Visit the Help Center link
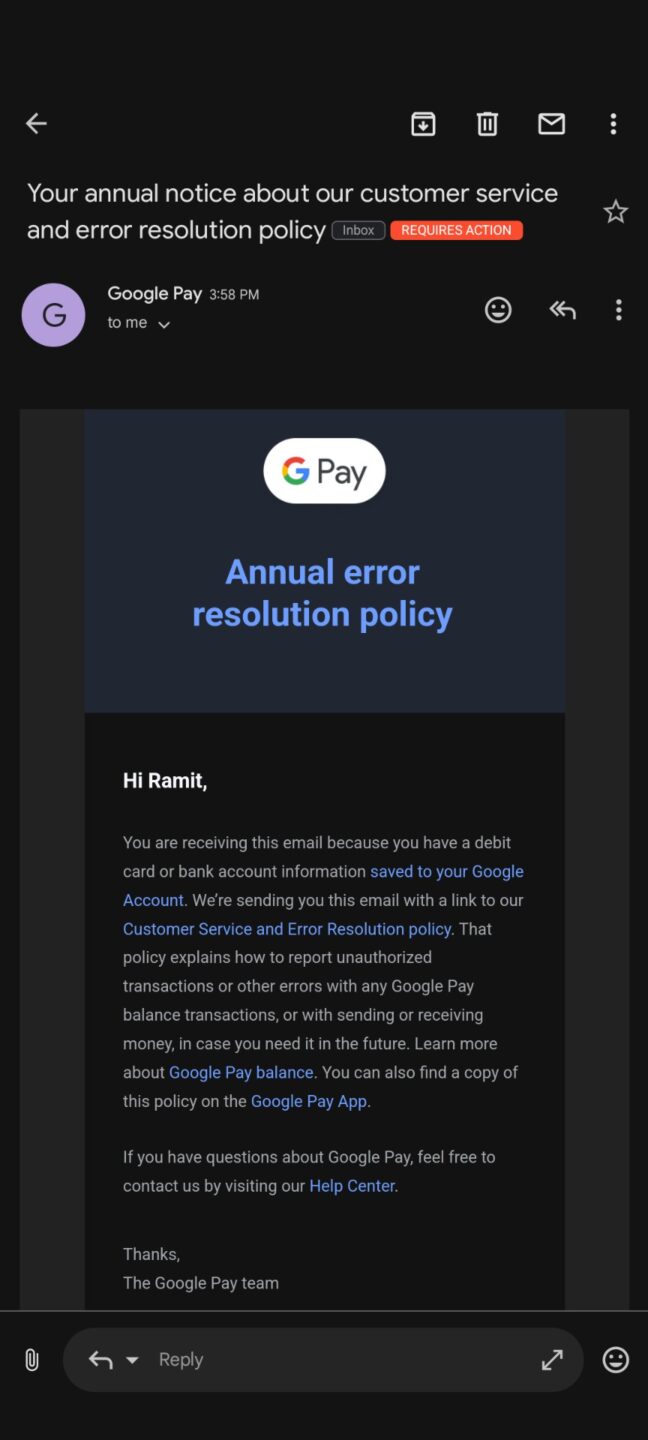Viewport: 648px width, 1440px height. [x=352, y=1186]
